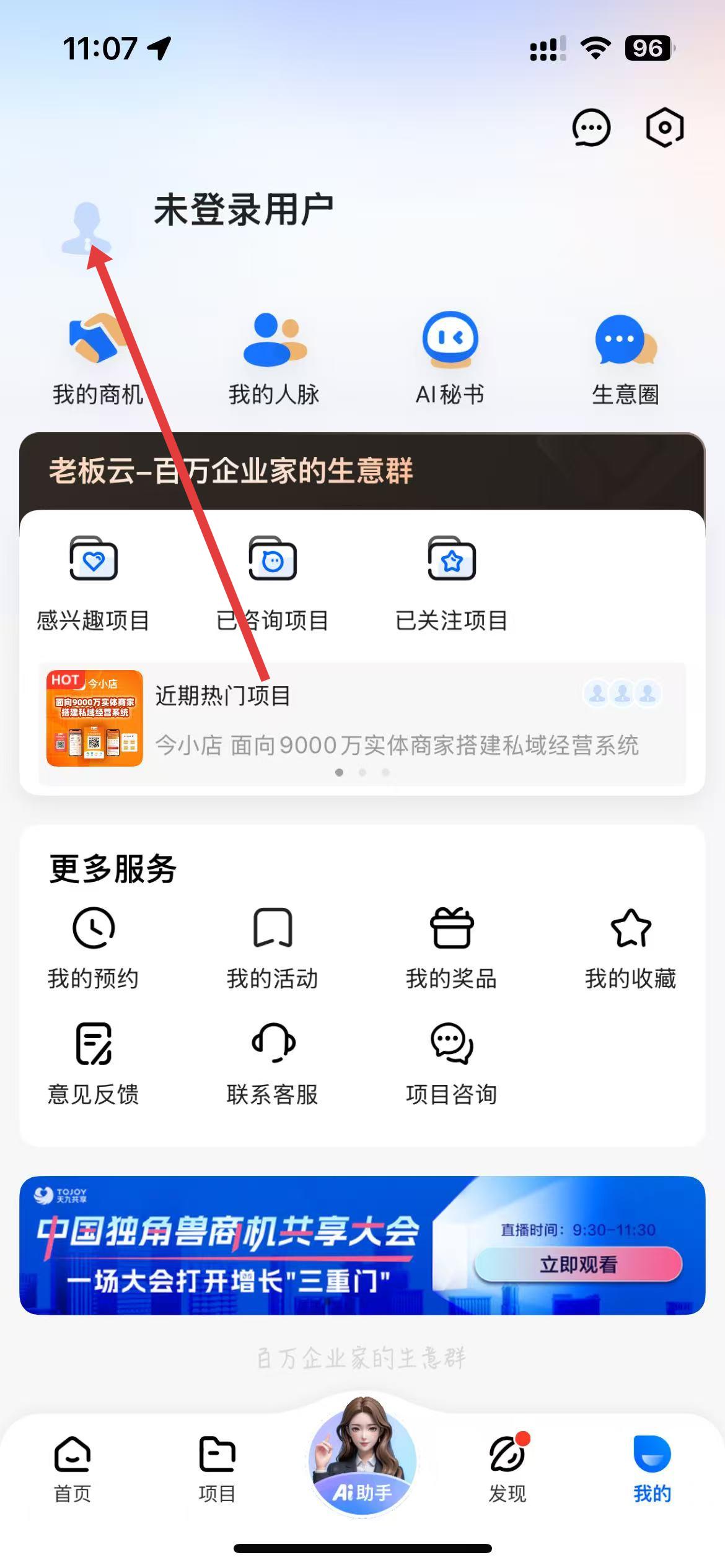
Task: View 已关注项目
Action: (x=452, y=583)
